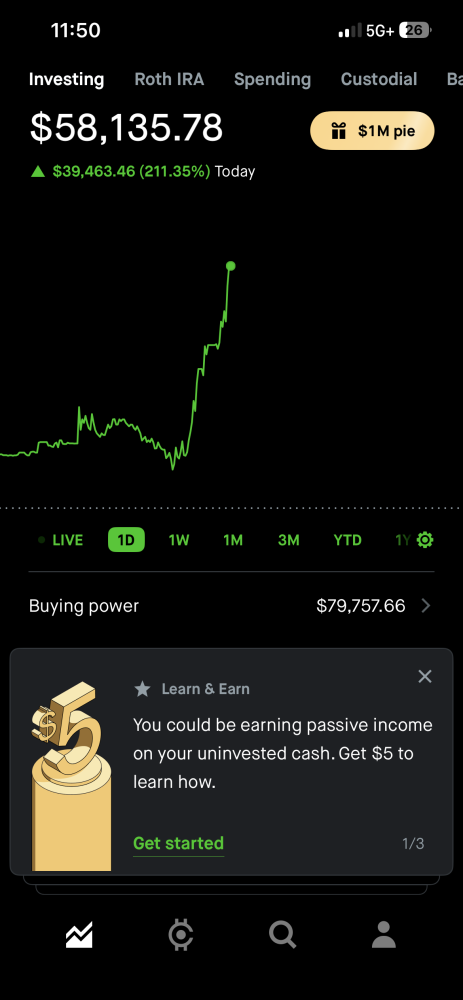This screenshot has height=1000, width=463.
Task: Show the 1M chart range
Action: click(x=233, y=540)
